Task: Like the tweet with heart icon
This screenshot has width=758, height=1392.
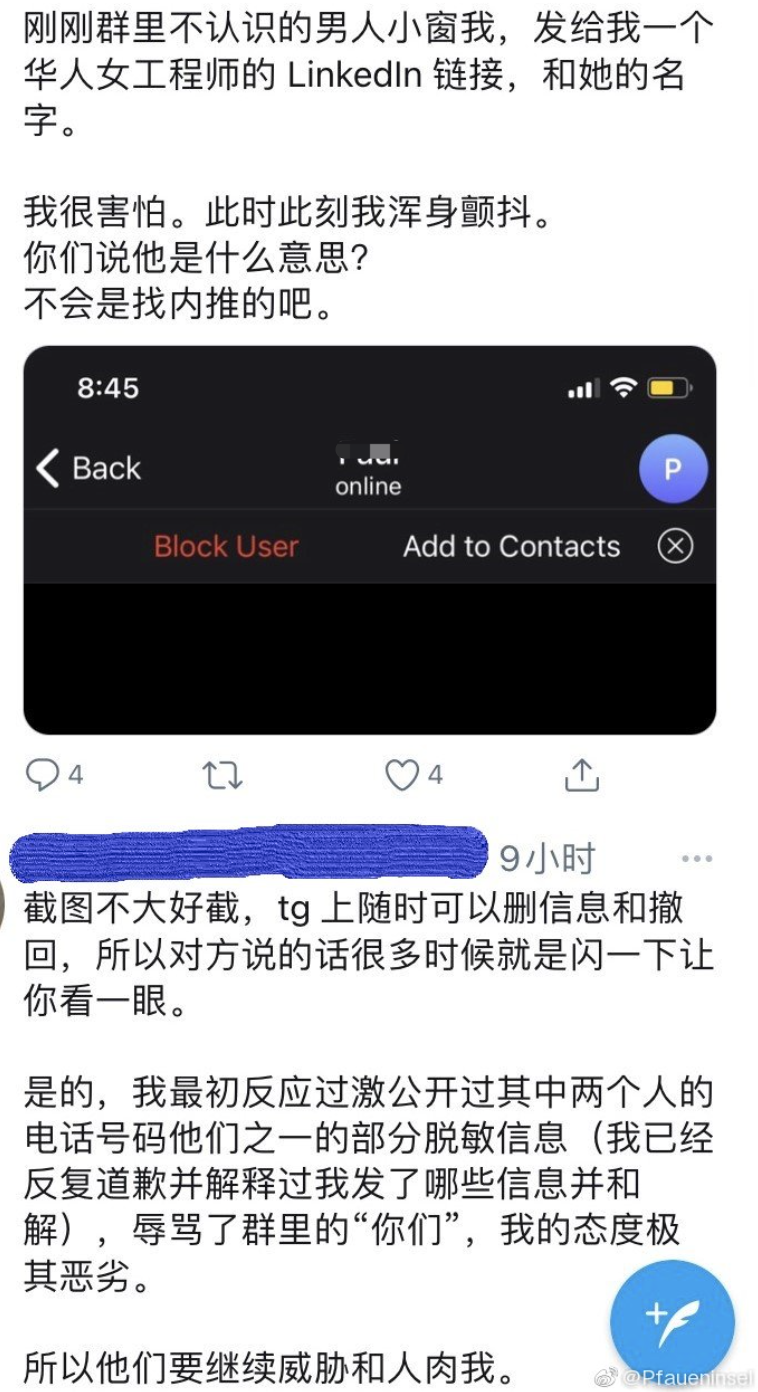Action: (x=402, y=775)
